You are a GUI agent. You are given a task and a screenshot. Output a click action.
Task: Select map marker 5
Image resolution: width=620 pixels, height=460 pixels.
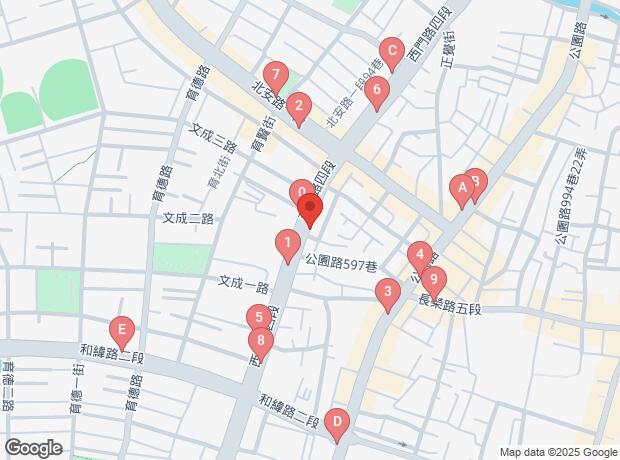[x=257, y=318]
